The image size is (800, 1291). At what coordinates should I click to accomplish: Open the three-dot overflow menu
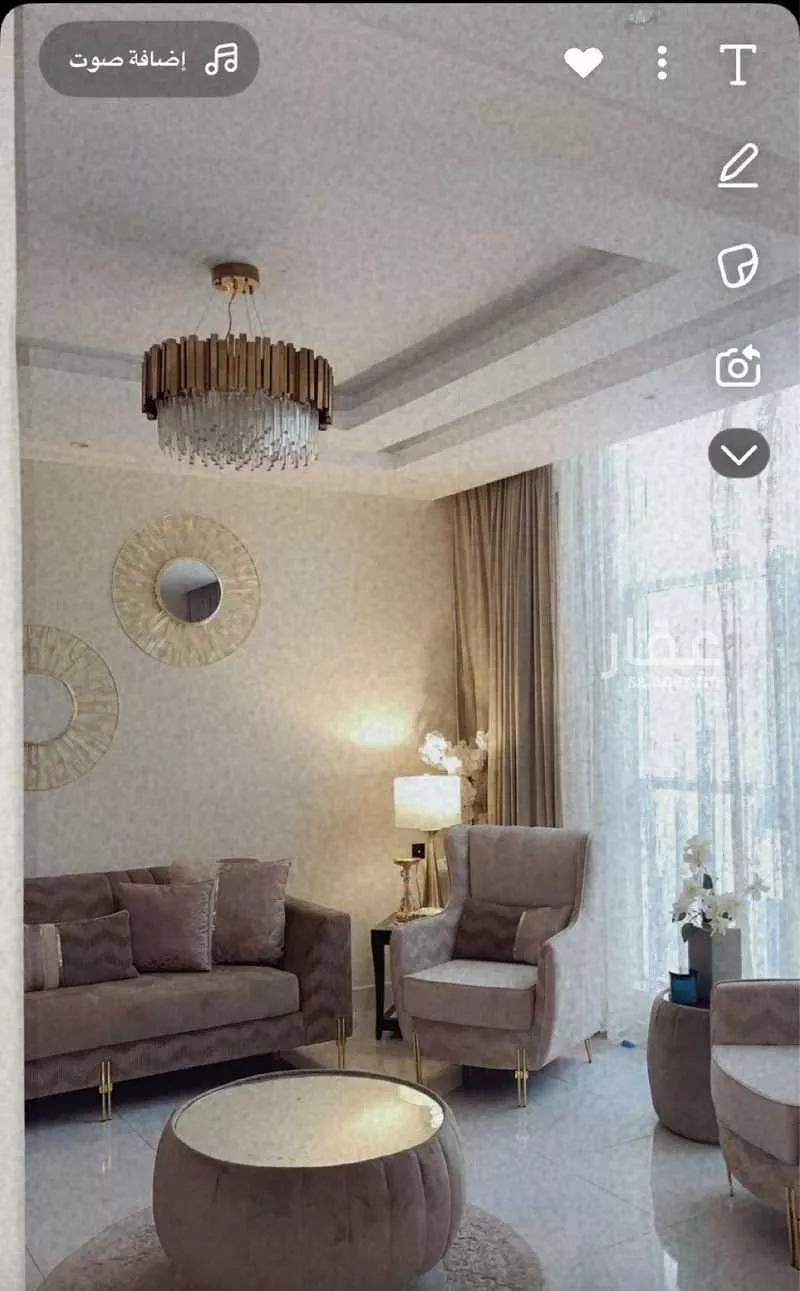pyautogui.click(x=662, y=63)
